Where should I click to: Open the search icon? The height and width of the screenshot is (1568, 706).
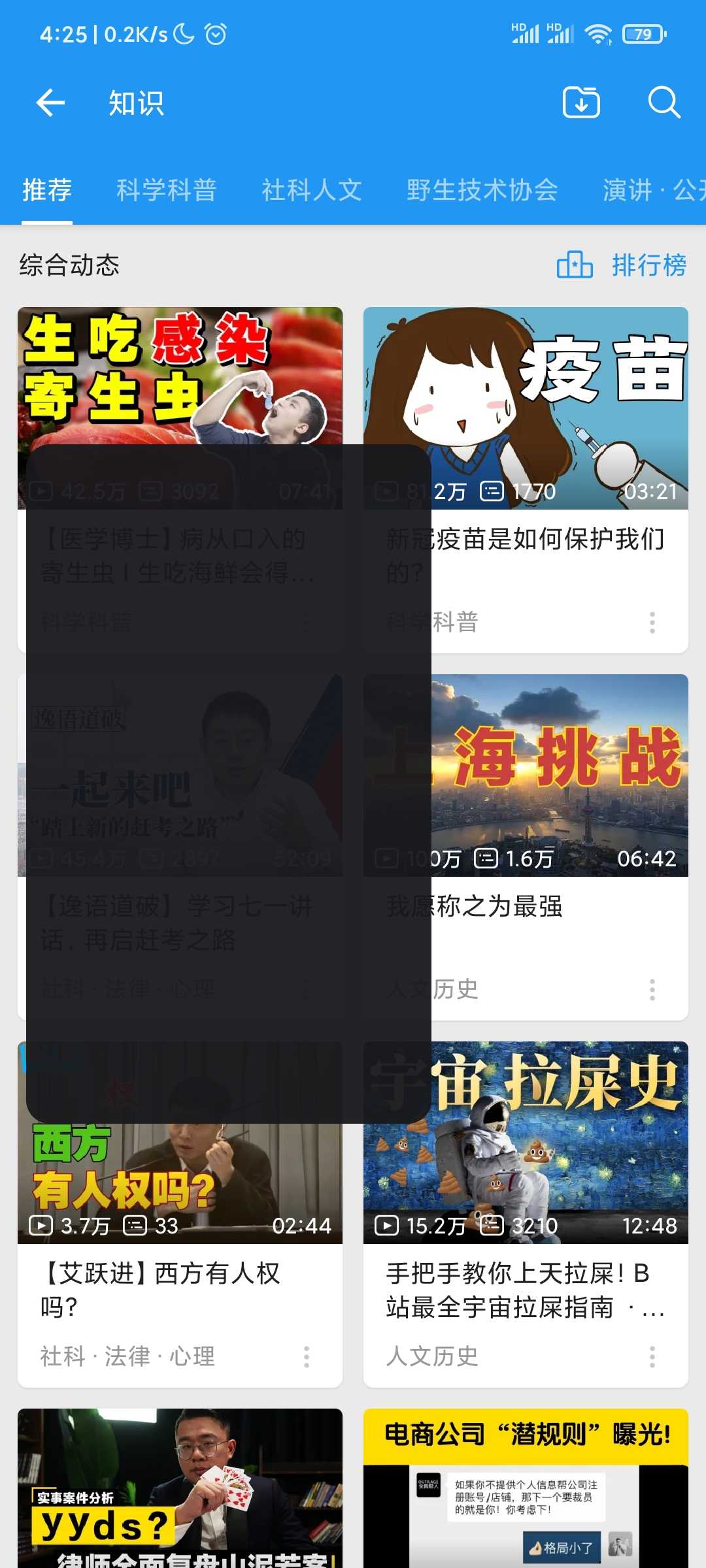(664, 103)
